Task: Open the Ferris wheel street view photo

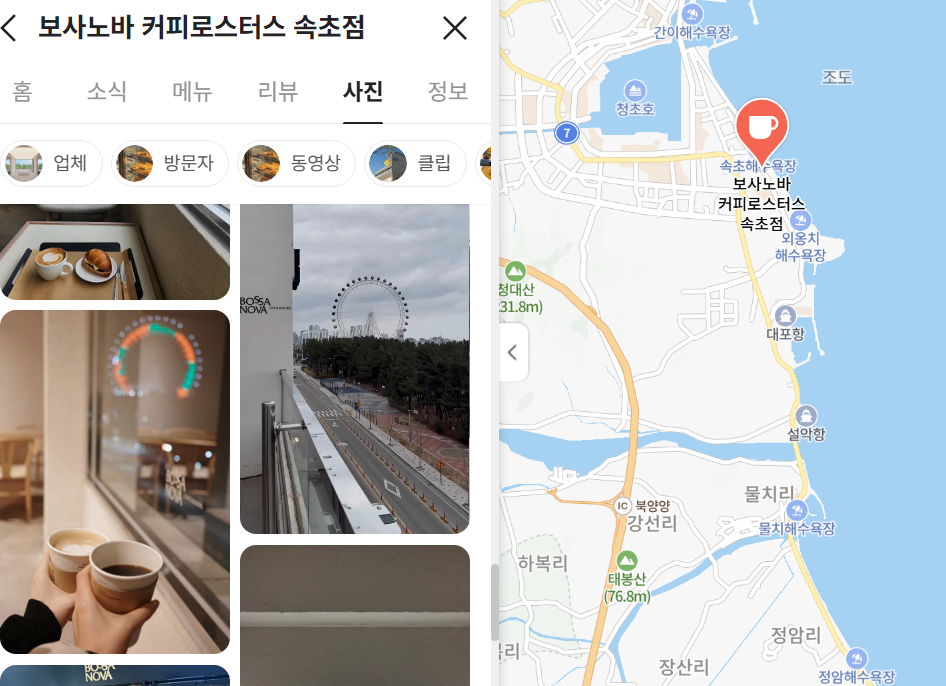Action: click(x=355, y=368)
